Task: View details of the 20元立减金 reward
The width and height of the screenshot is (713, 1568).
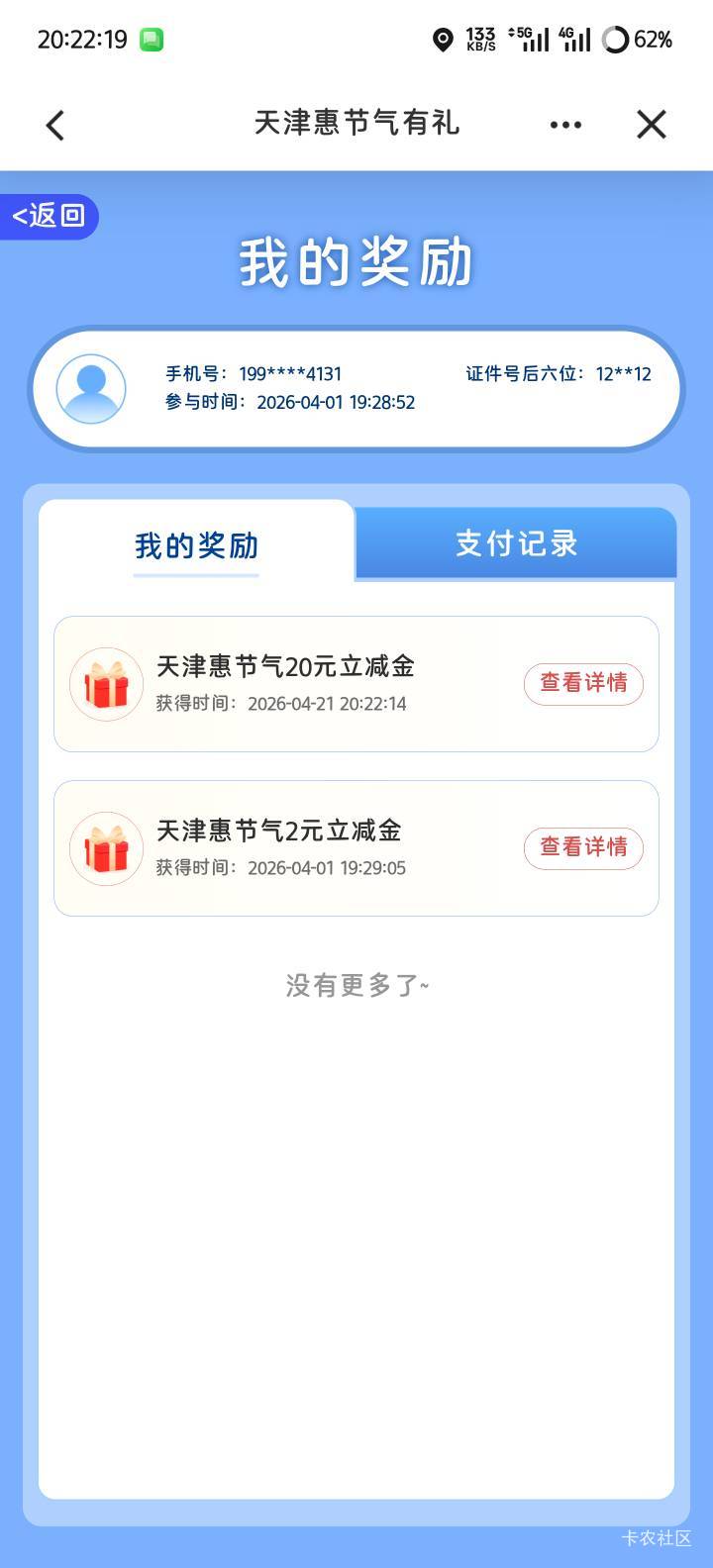Action: [583, 683]
